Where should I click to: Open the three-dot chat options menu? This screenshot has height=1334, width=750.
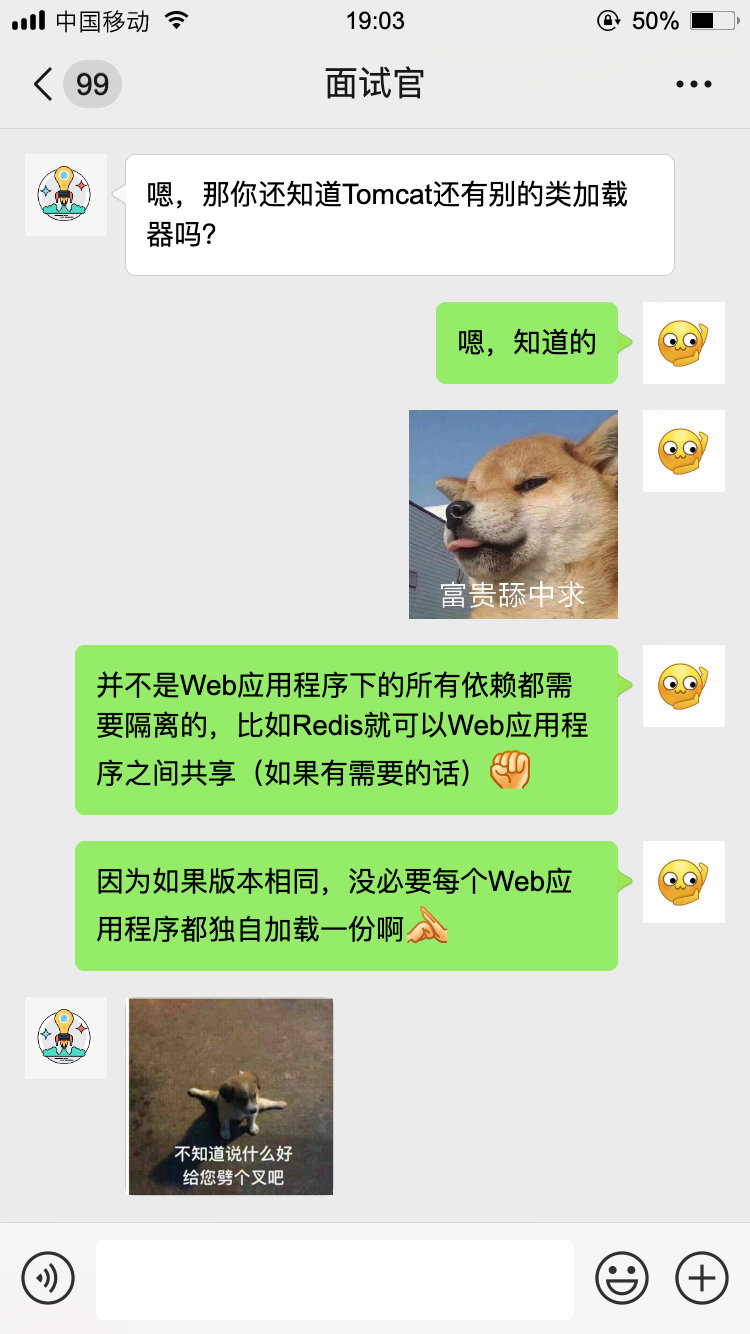[693, 84]
